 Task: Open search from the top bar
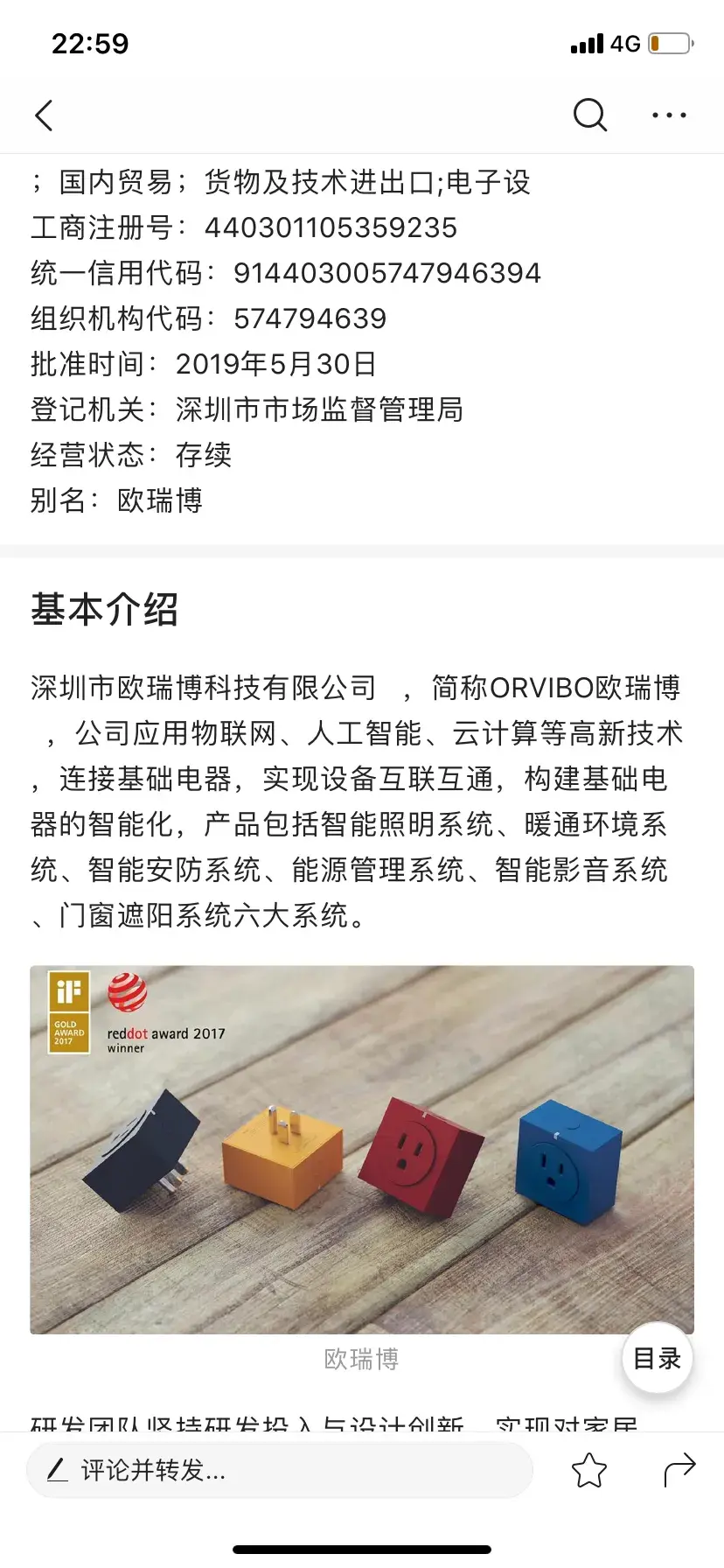click(x=589, y=115)
